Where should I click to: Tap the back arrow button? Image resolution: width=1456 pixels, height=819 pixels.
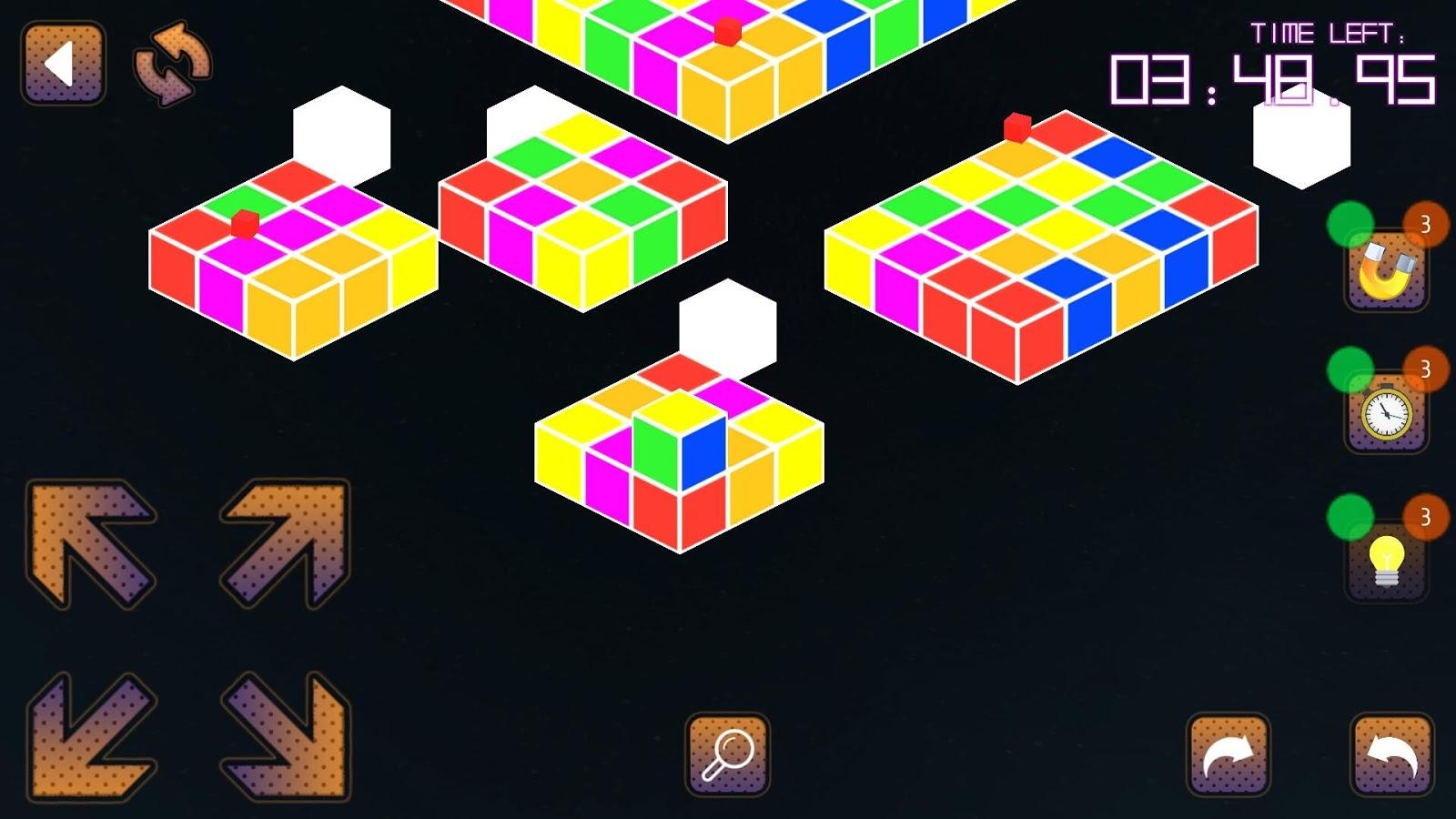pos(63,64)
